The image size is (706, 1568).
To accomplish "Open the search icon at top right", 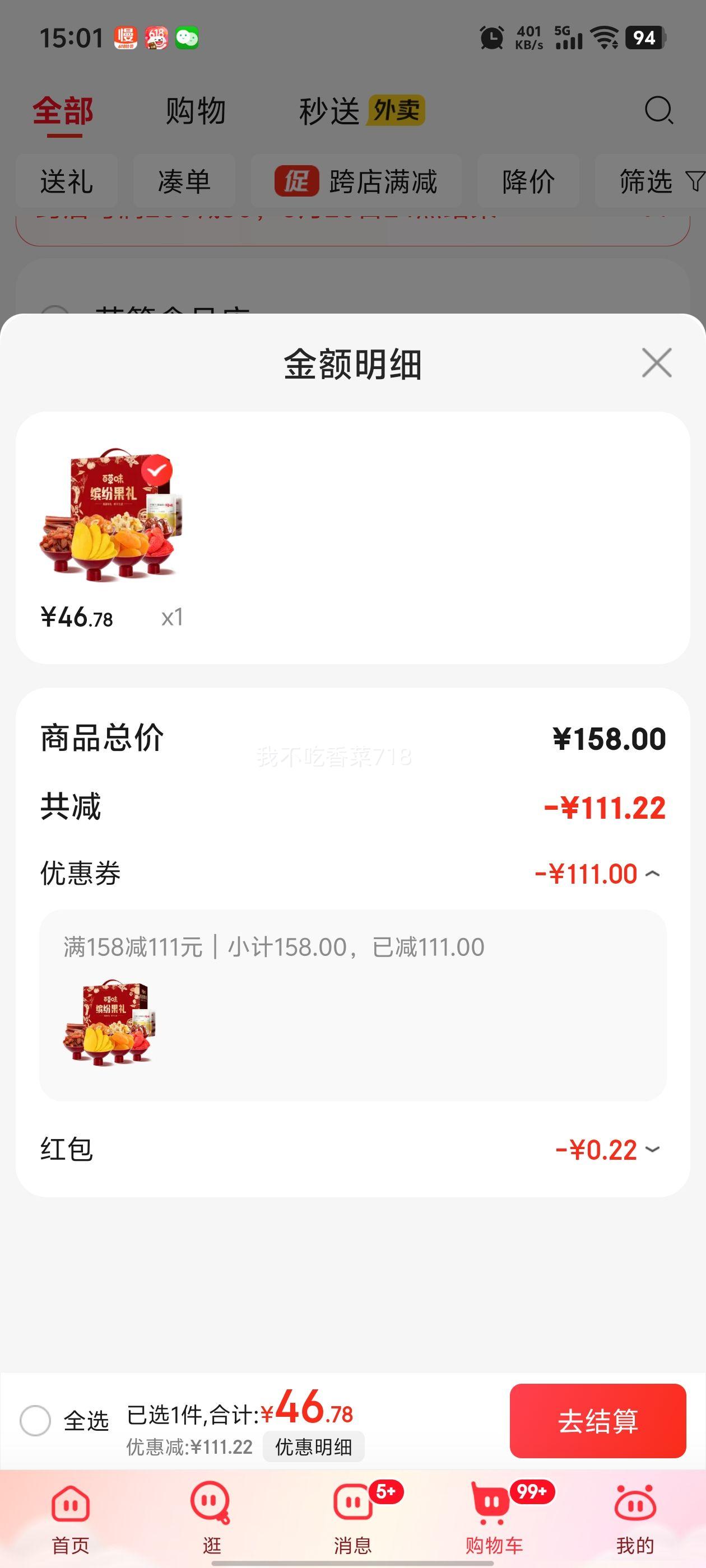I will pos(656,113).
